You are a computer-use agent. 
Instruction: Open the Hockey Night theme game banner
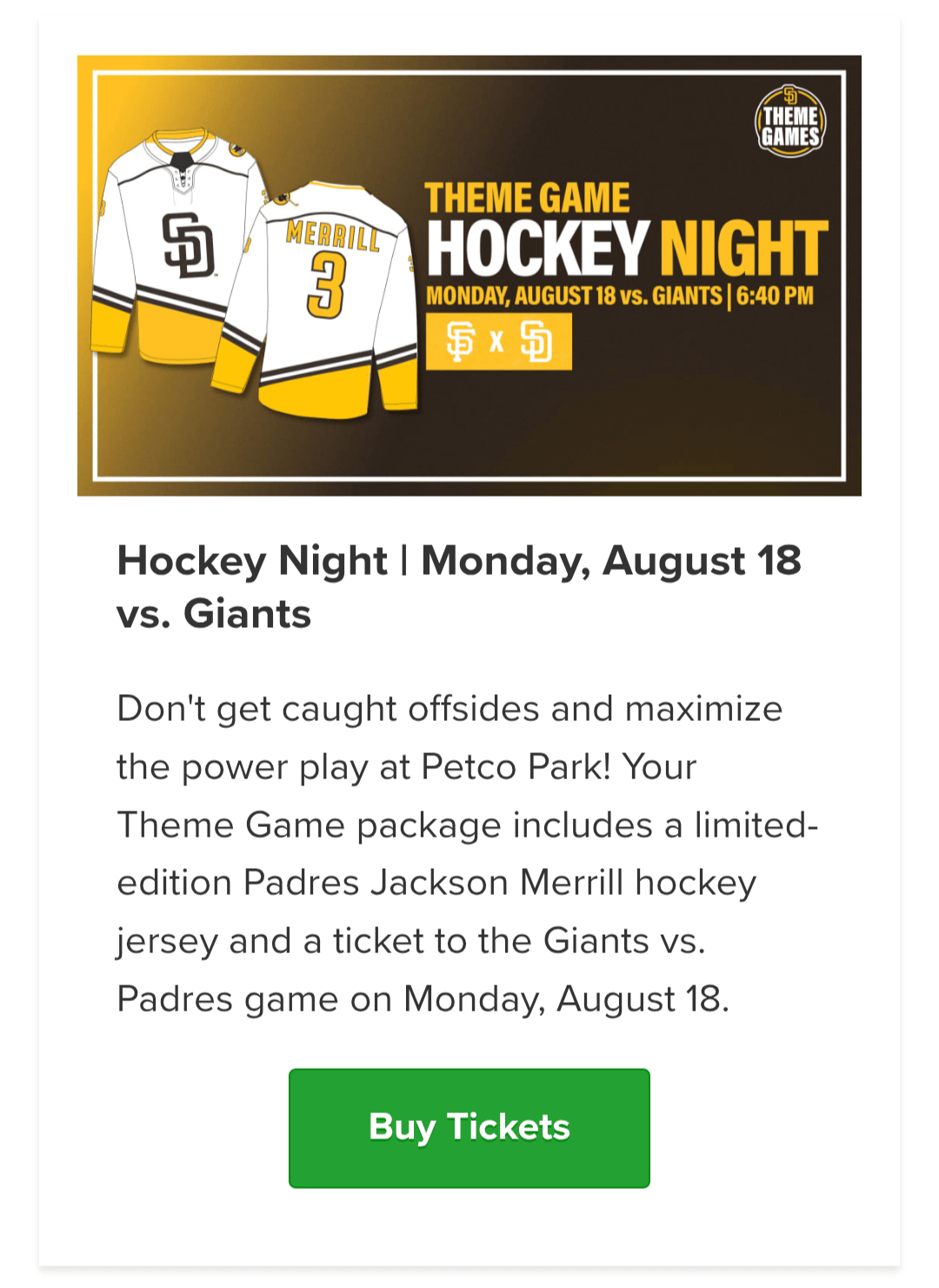pyautogui.click(x=469, y=275)
